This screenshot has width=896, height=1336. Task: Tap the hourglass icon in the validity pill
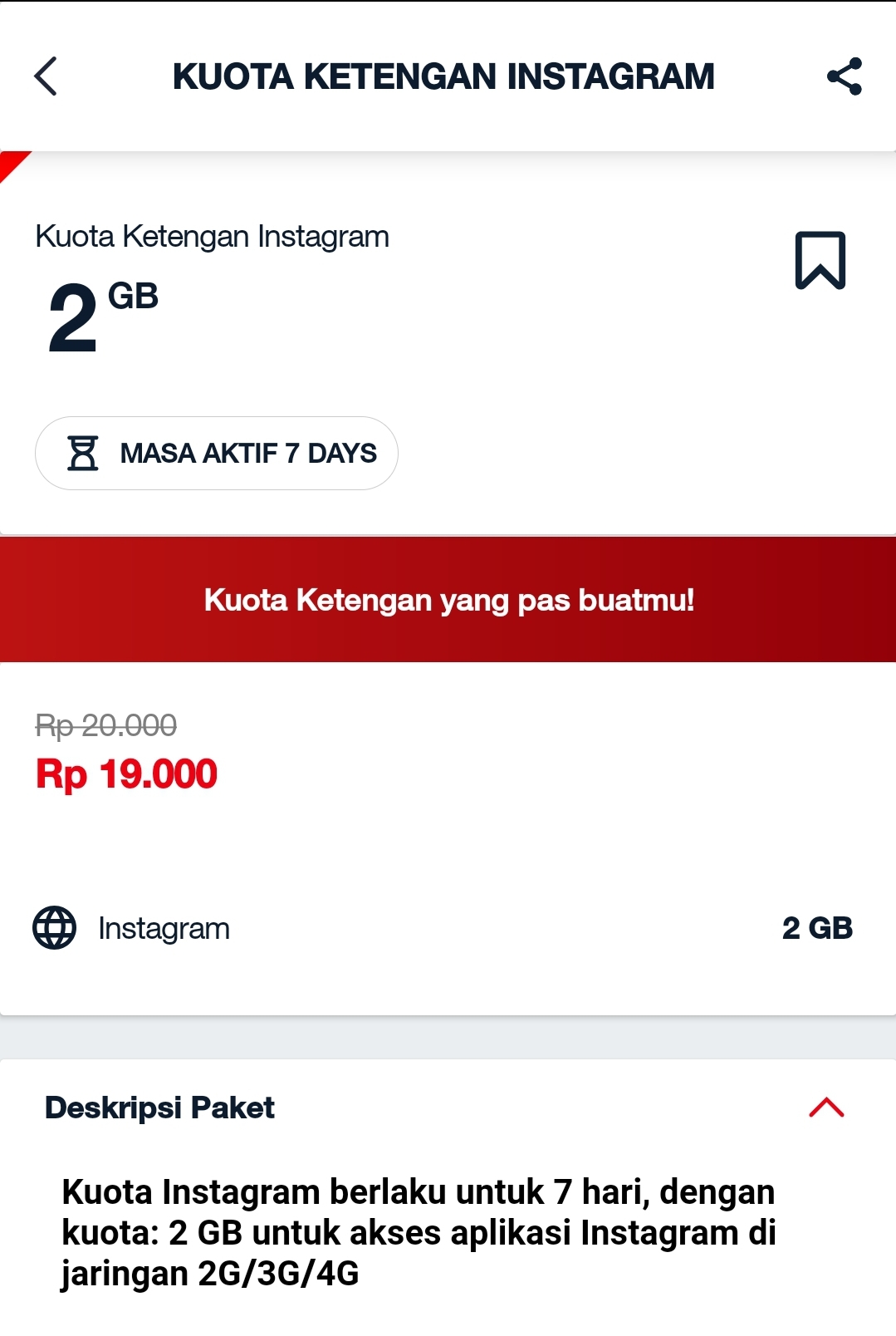pos(84,453)
